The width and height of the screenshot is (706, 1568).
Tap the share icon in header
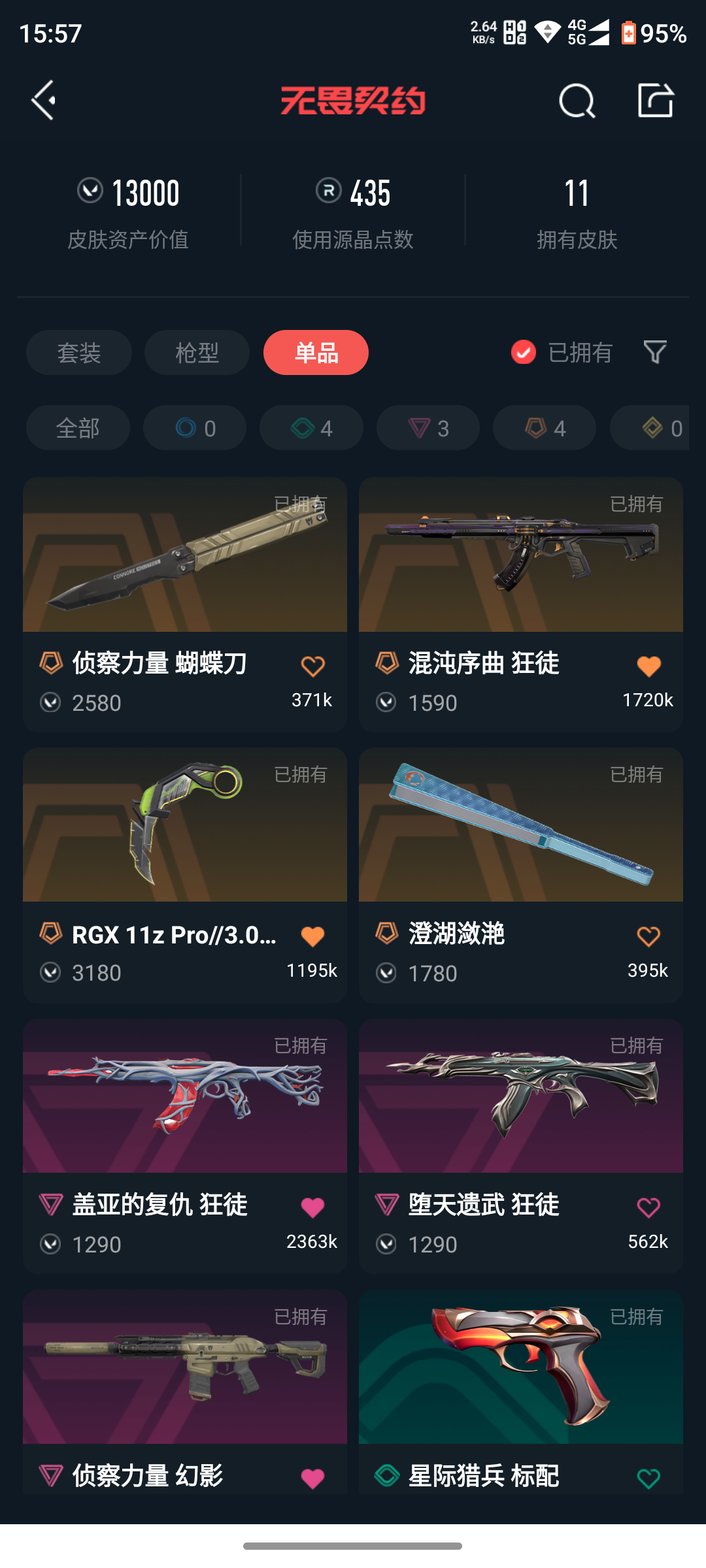tap(656, 100)
